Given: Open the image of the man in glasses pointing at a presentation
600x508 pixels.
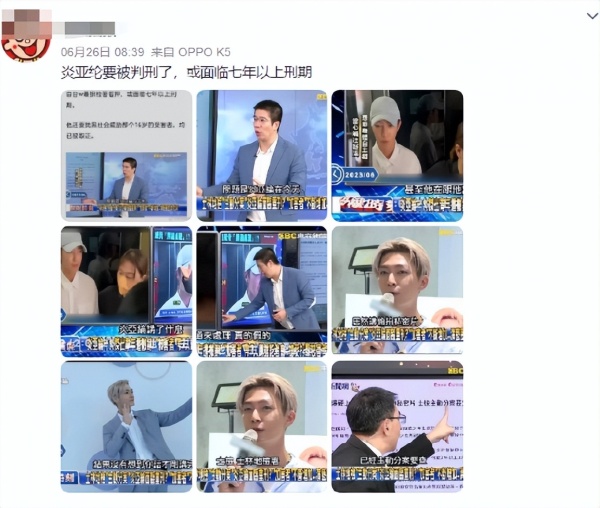Looking at the screenshot, I should [397, 426].
